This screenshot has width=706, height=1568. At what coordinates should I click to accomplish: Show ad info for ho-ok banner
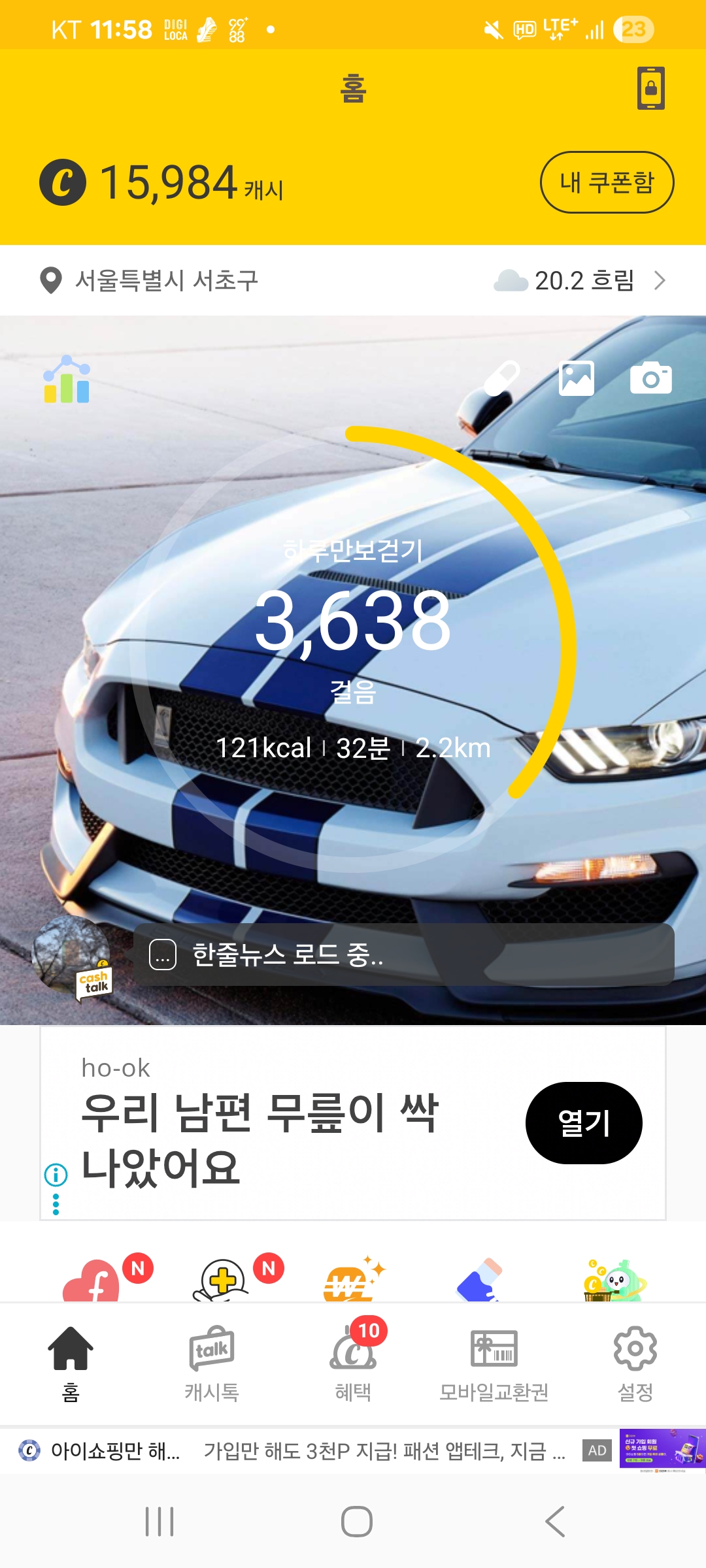(x=56, y=1175)
